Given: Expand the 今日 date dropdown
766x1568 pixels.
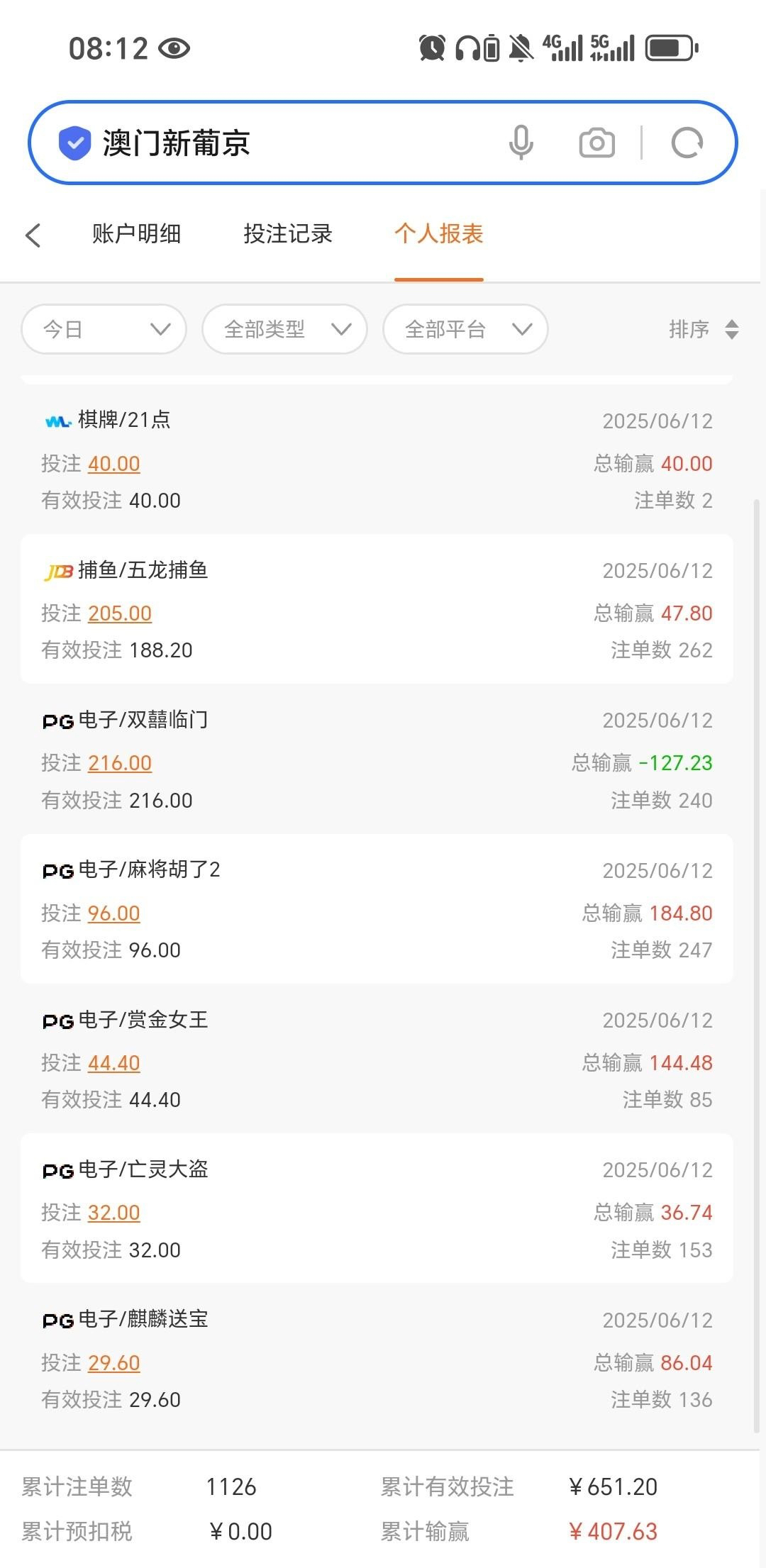Looking at the screenshot, I should tap(104, 329).
